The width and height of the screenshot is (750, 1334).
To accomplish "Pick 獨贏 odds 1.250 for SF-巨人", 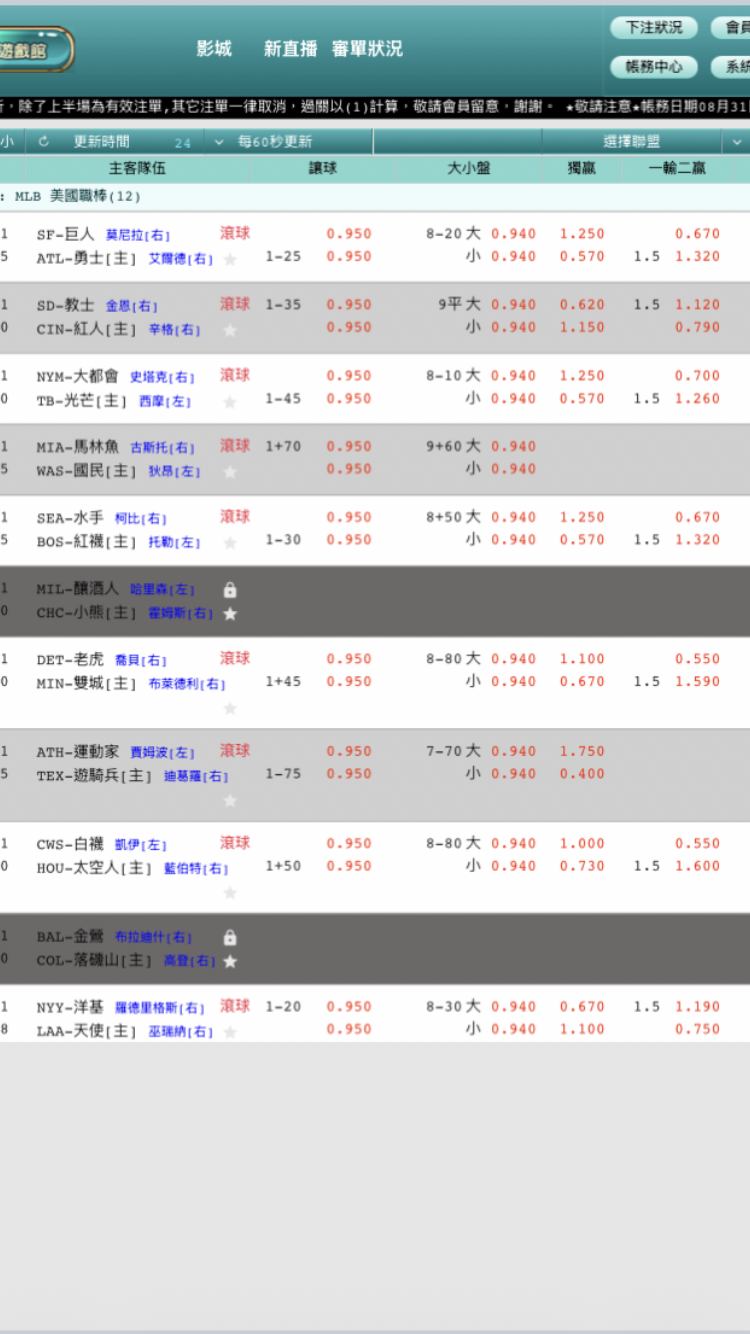I will pyautogui.click(x=582, y=234).
